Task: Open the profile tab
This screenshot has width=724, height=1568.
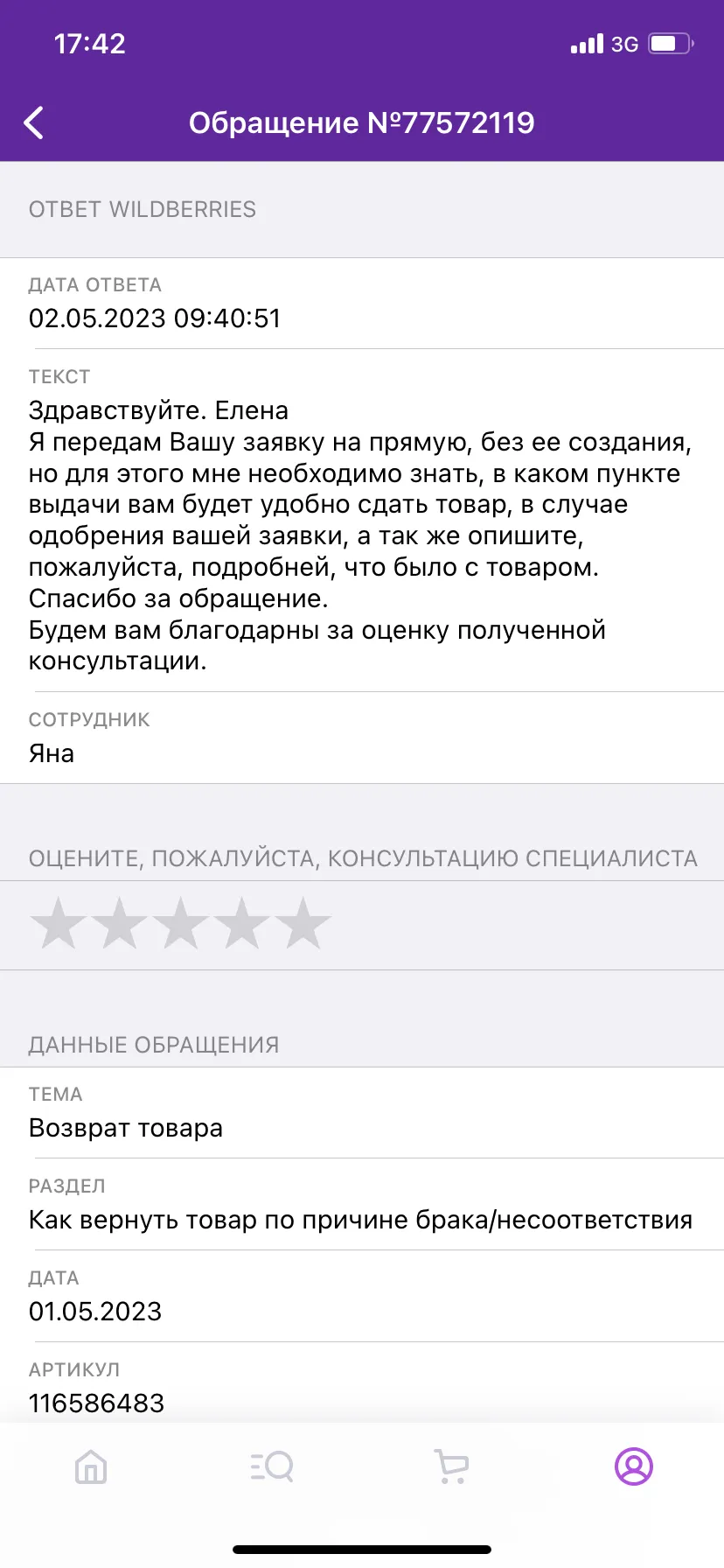Action: pyautogui.click(x=634, y=1466)
